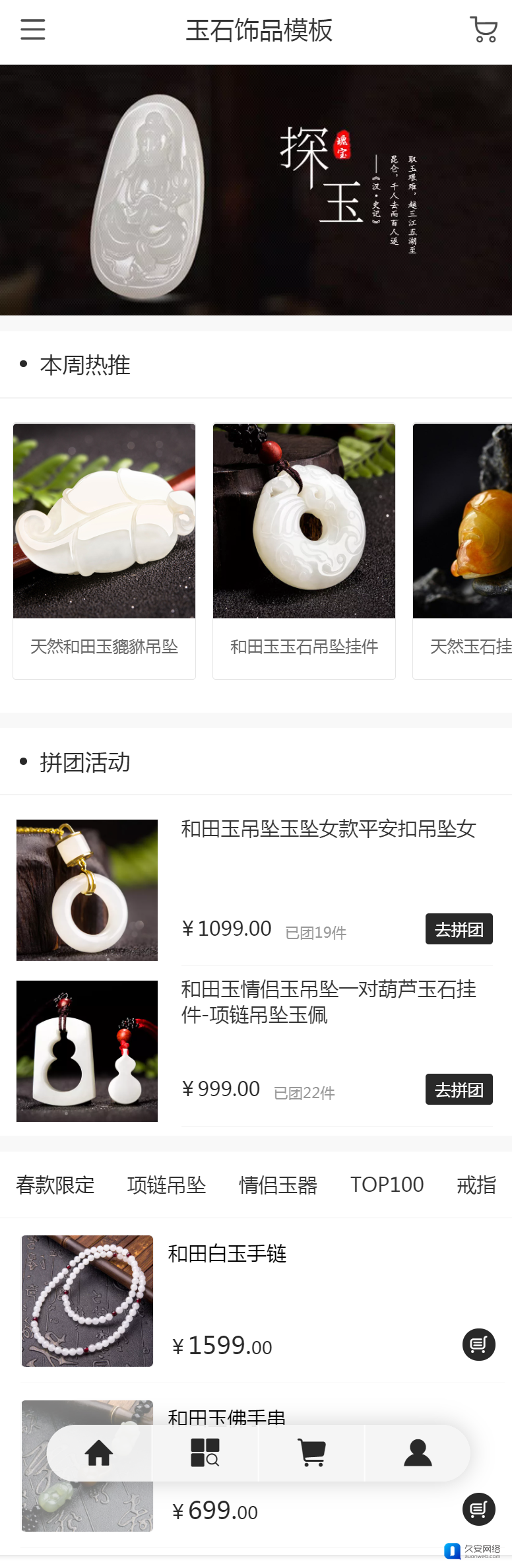Open 和田玉玉石吊坠挂件 product card
512x1568 pixels.
pos(304,550)
